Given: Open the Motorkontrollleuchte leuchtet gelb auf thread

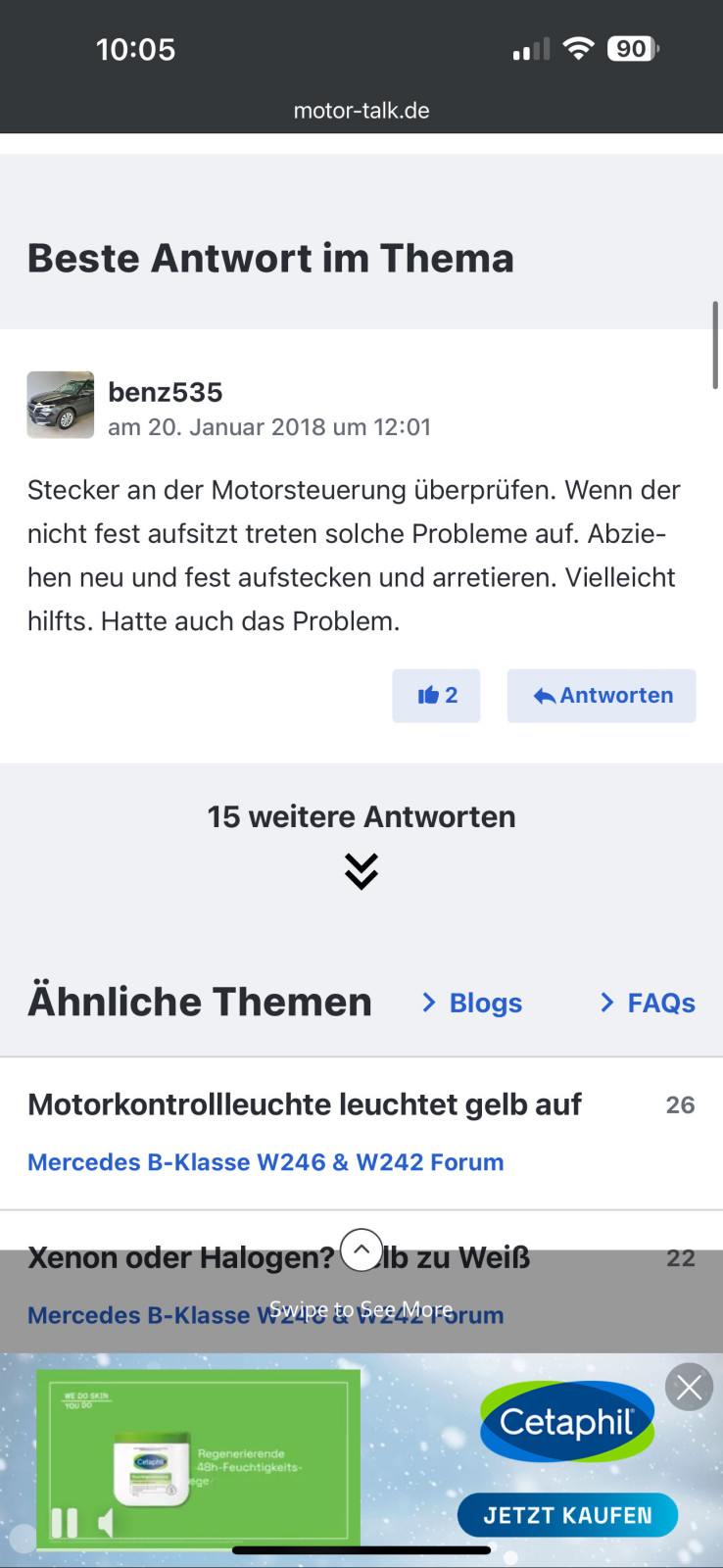Looking at the screenshot, I should 305,1104.
